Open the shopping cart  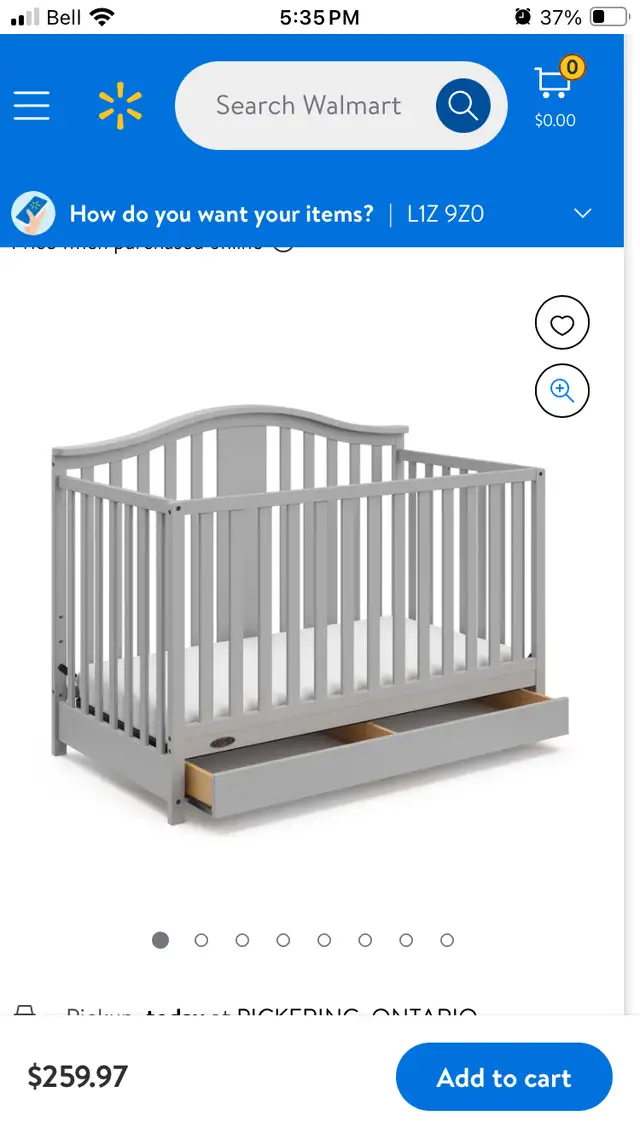(x=556, y=94)
